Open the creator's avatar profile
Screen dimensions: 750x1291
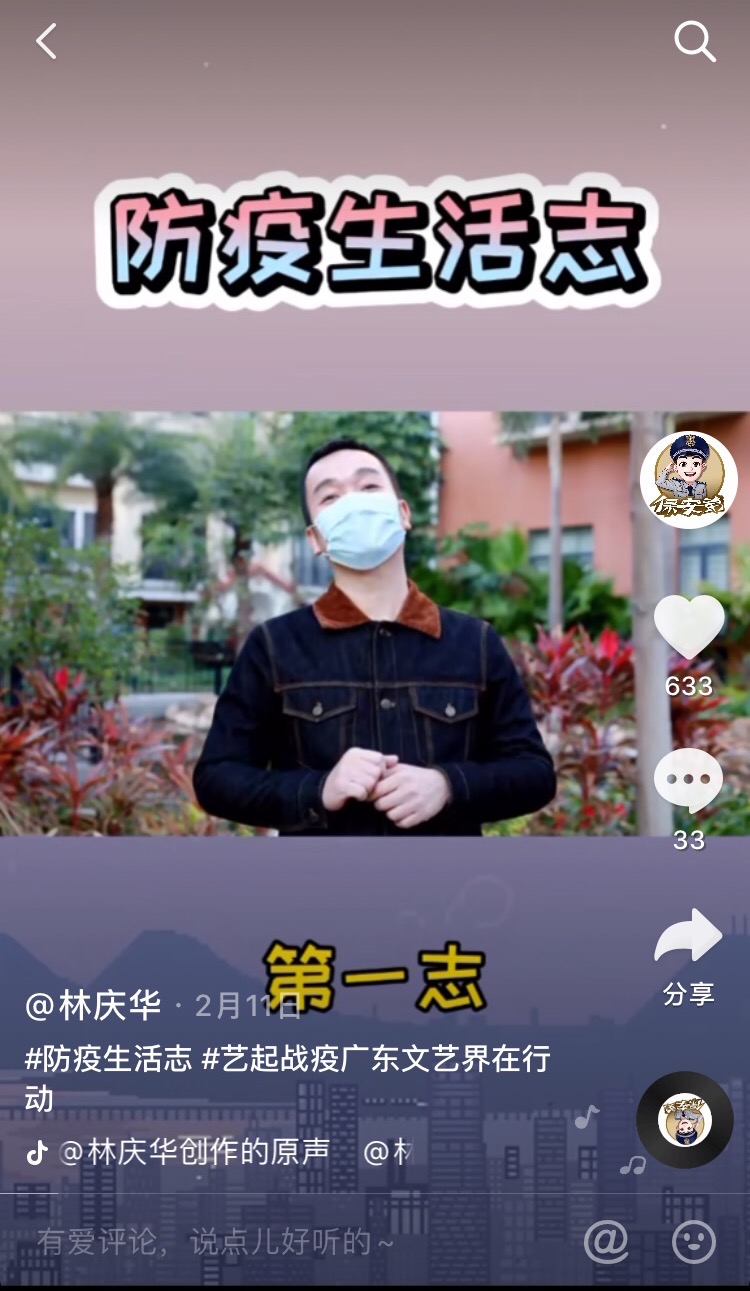pos(688,480)
